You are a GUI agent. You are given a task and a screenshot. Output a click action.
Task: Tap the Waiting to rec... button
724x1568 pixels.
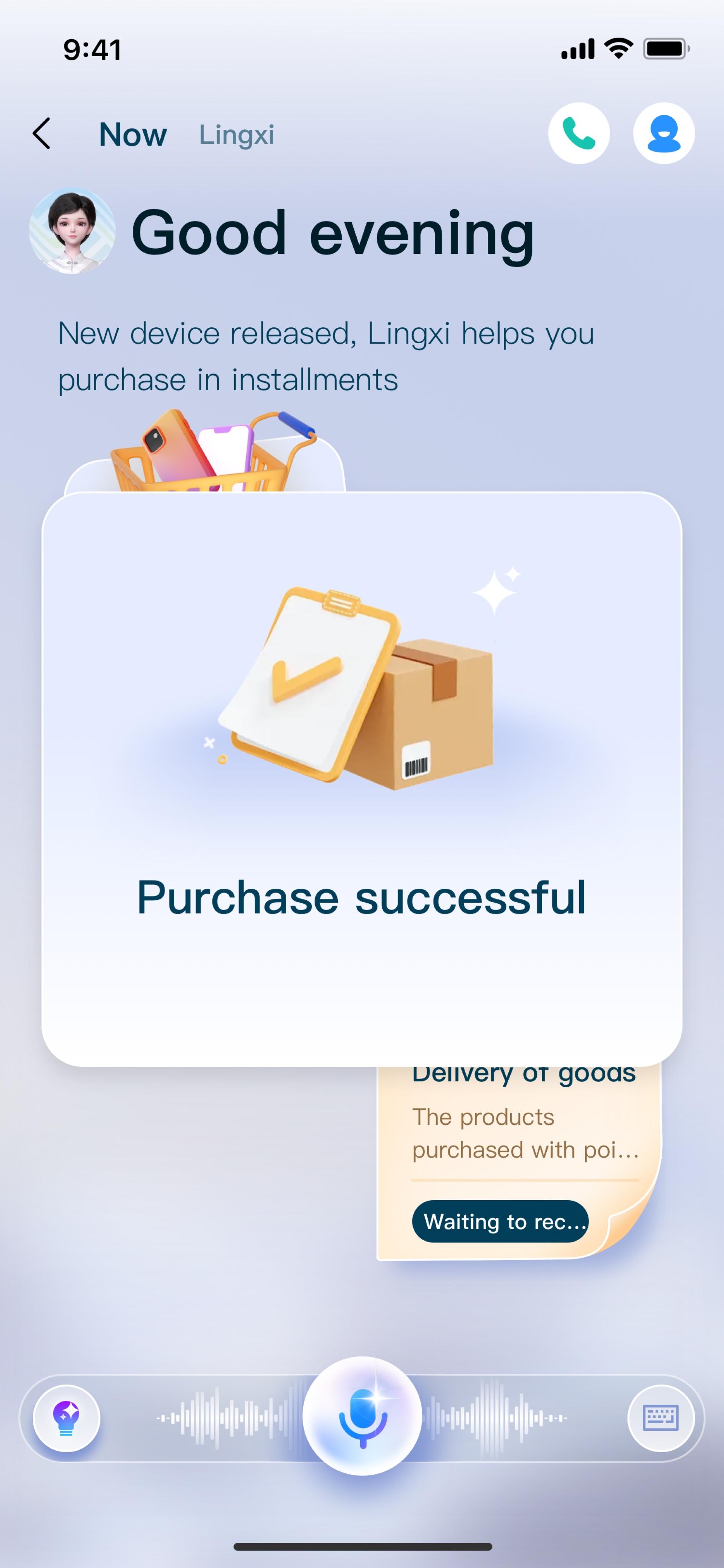(x=500, y=1221)
